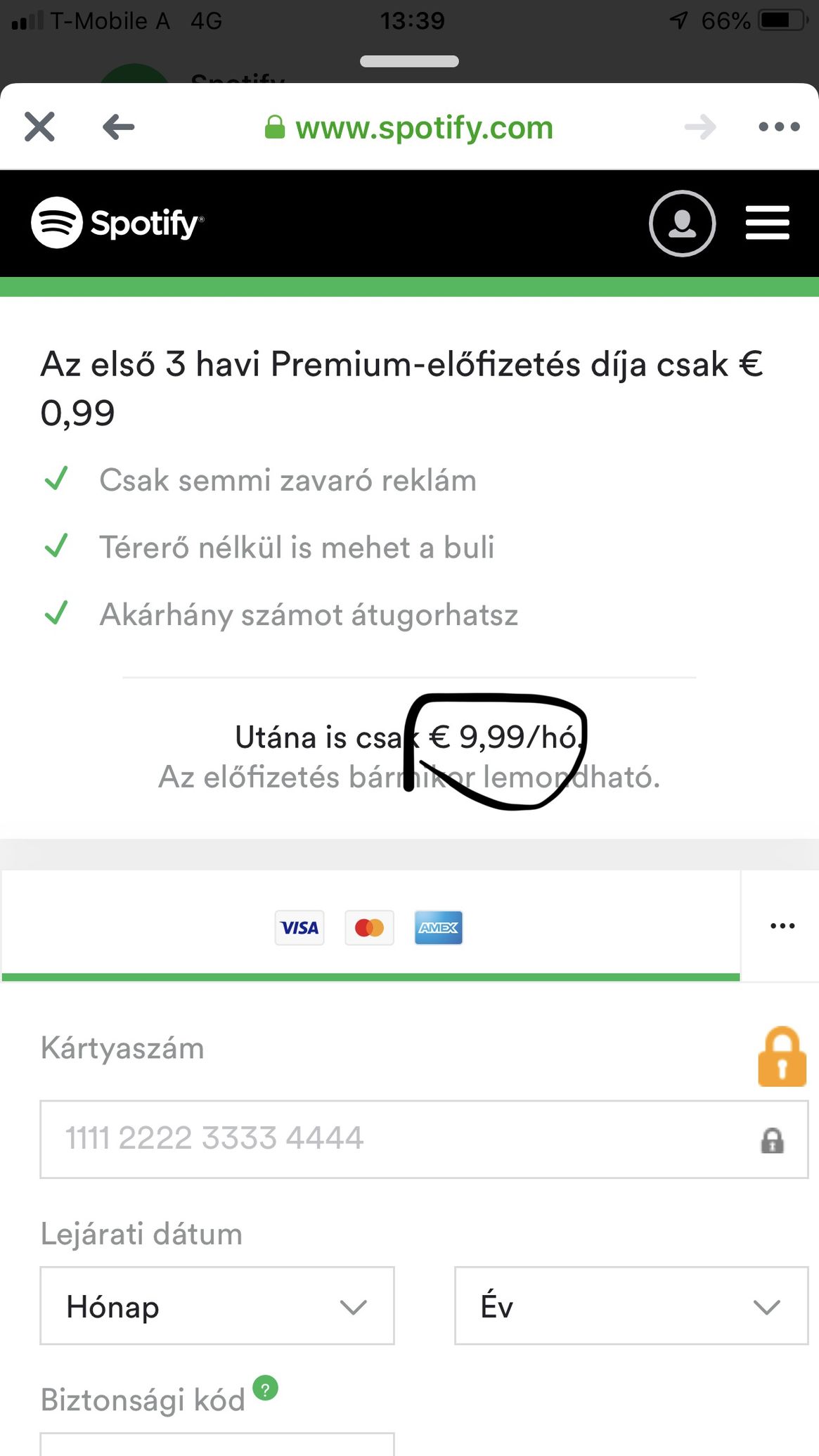Close the in-app browser
This screenshot has height=1456, width=819.
(39, 127)
